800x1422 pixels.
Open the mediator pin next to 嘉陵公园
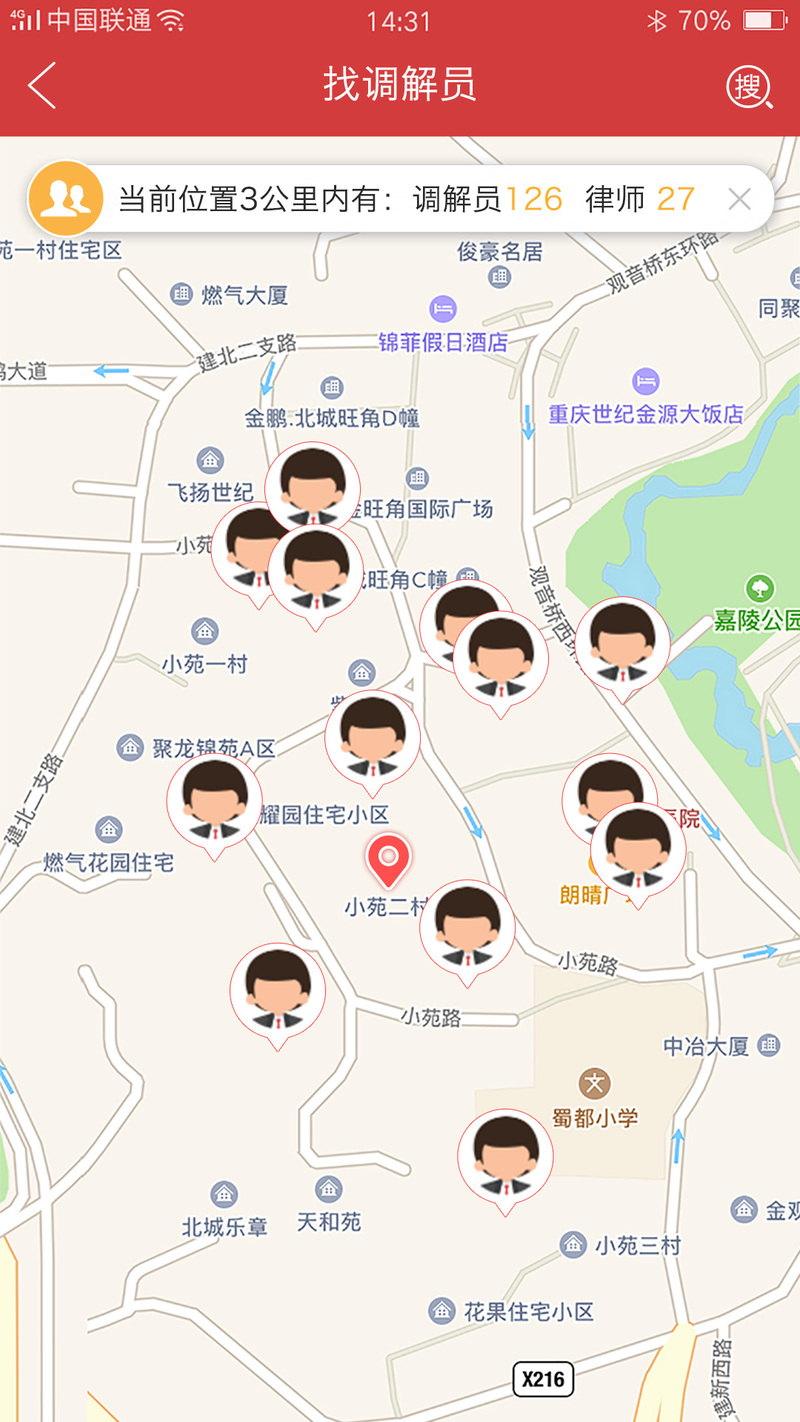[x=622, y=645]
